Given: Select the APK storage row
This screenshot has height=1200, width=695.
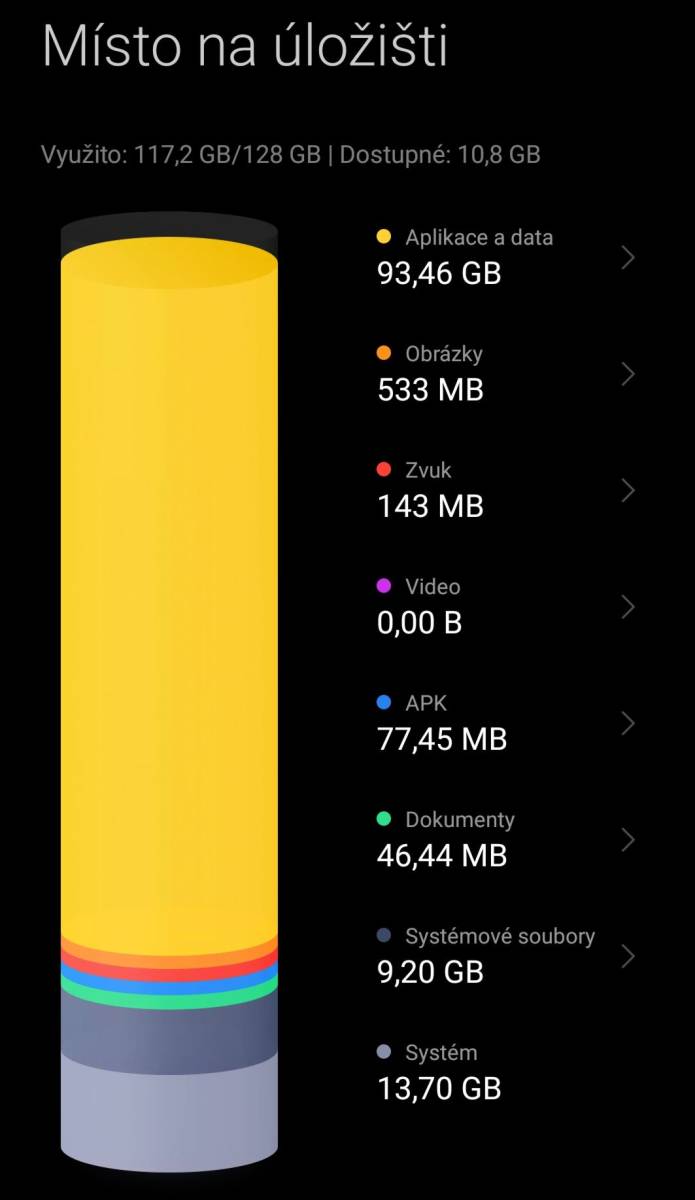Looking at the screenshot, I should pos(507,723).
